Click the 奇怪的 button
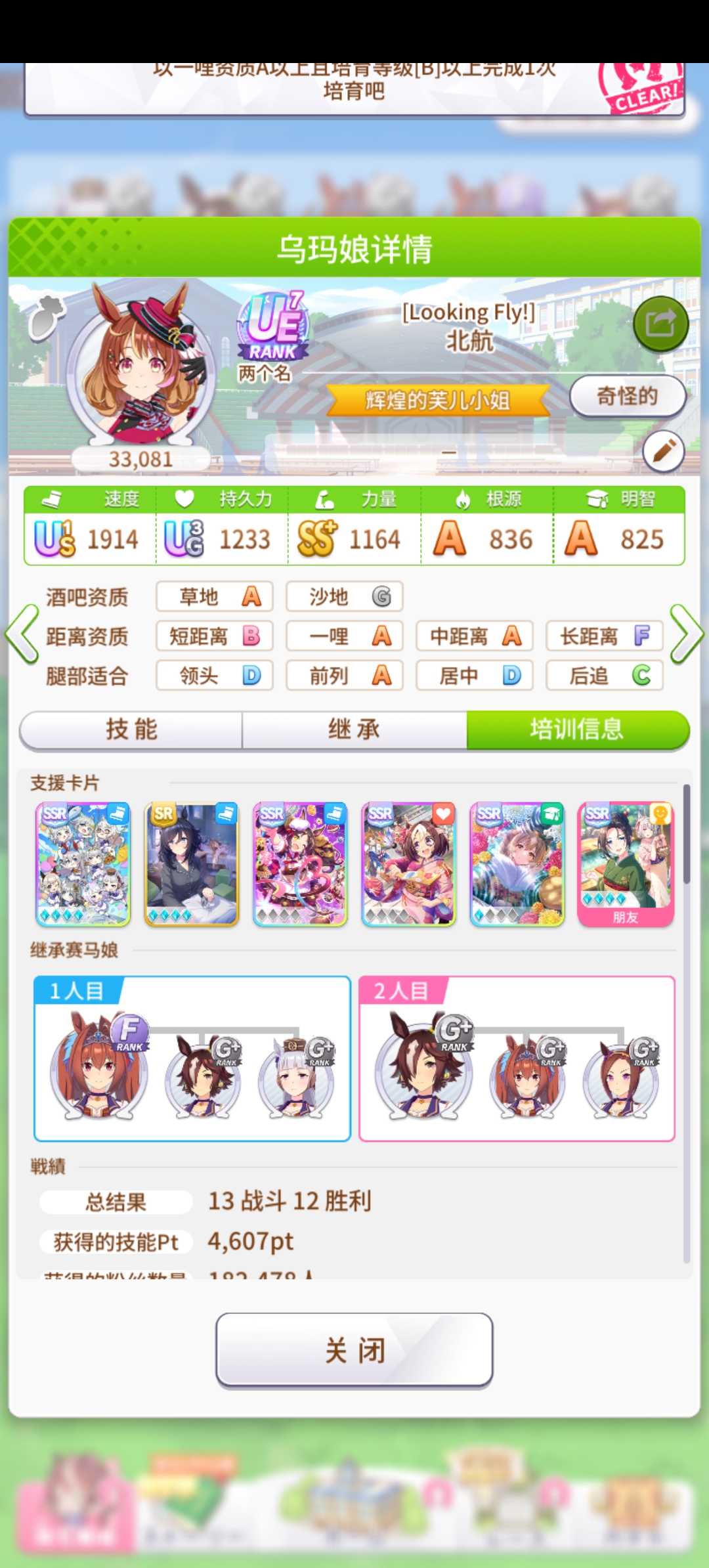This screenshot has width=709, height=1568. click(x=628, y=396)
